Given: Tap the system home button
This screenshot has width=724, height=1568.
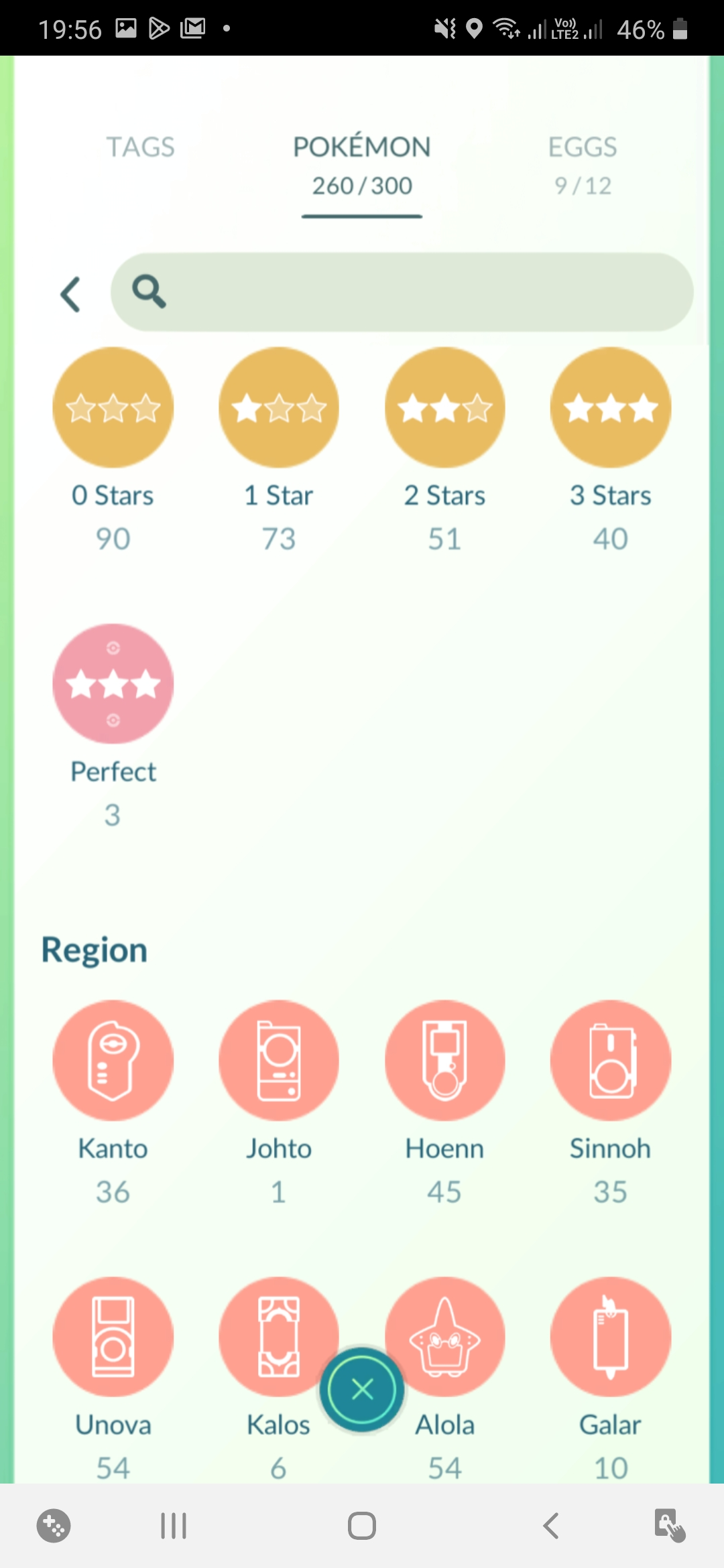Looking at the screenshot, I should (362, 1526).
